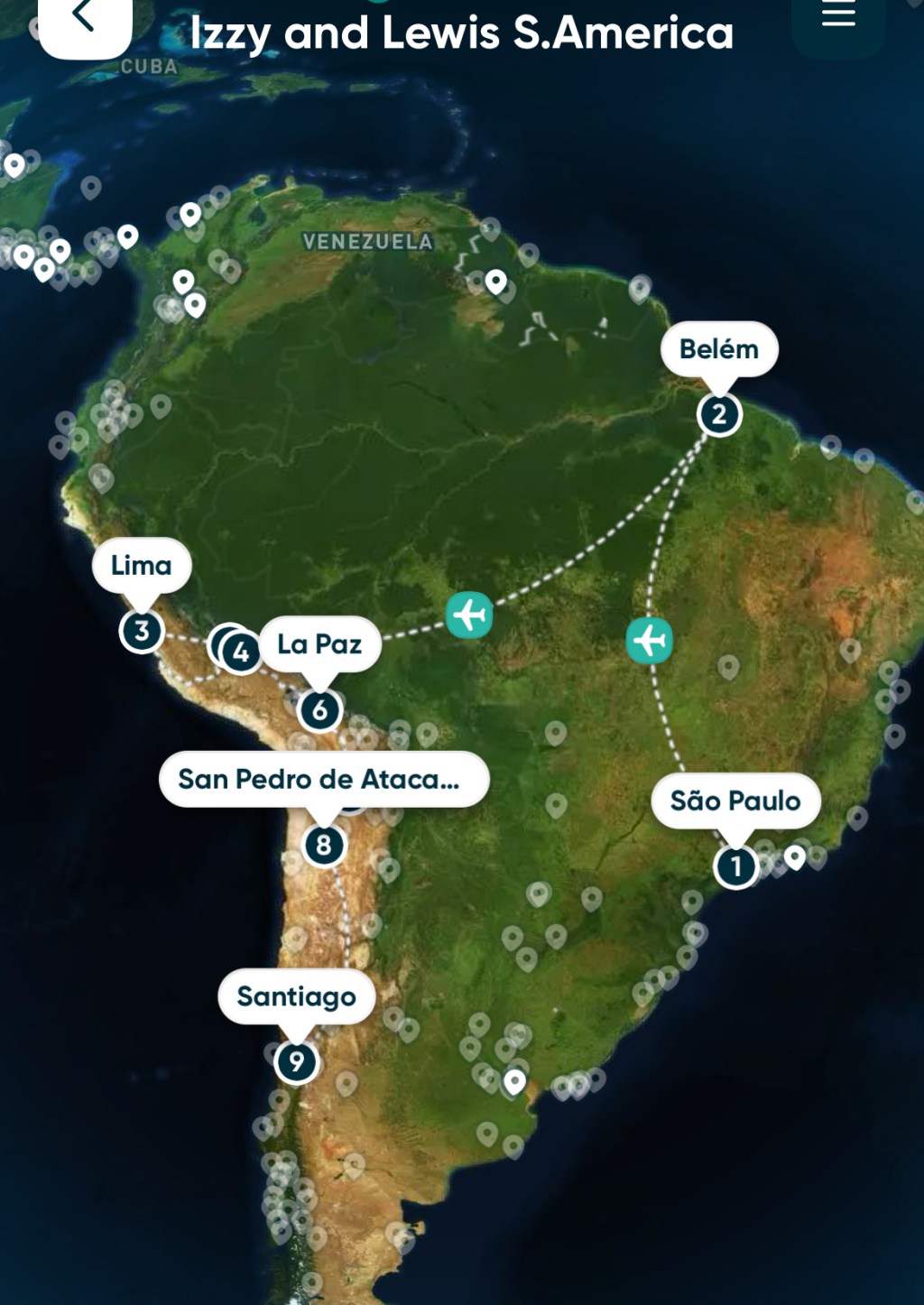Image resolution: width=924 pixels, height=1305 pixels.
Task: Select stop marker 8 on the route
Action: pyautogui.click(x=324, y=846)
